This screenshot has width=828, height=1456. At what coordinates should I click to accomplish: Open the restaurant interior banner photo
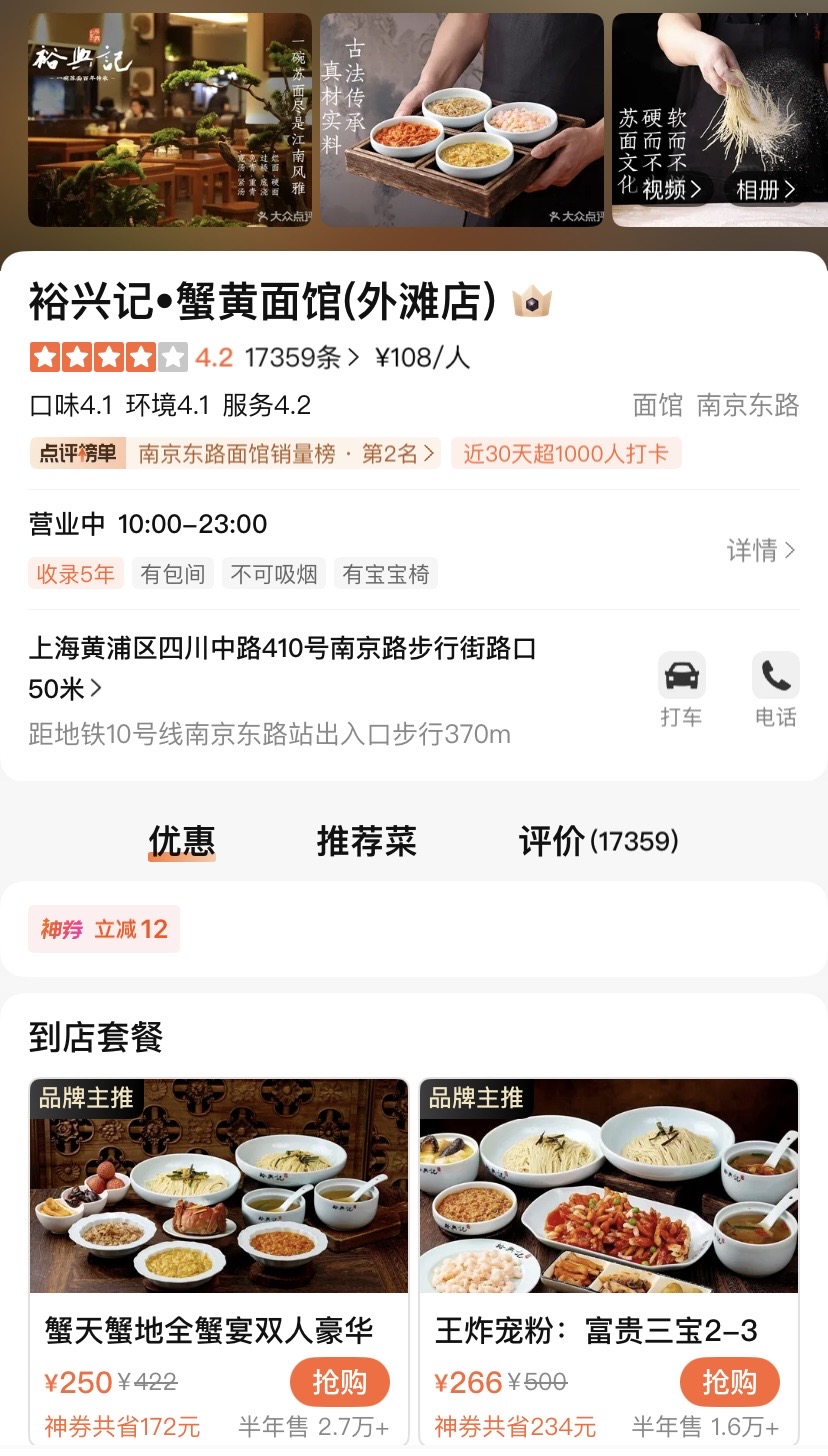(x=169, y=120)
